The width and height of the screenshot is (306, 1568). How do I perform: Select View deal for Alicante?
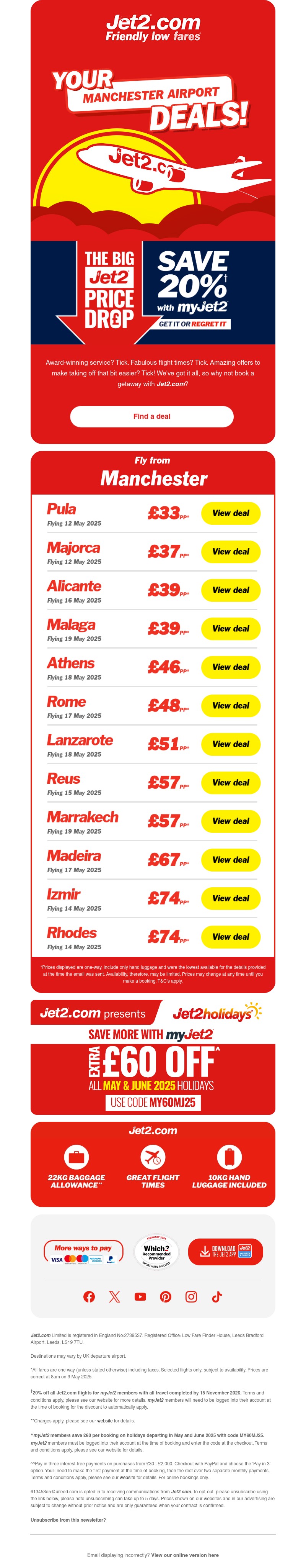coord(231,590)
